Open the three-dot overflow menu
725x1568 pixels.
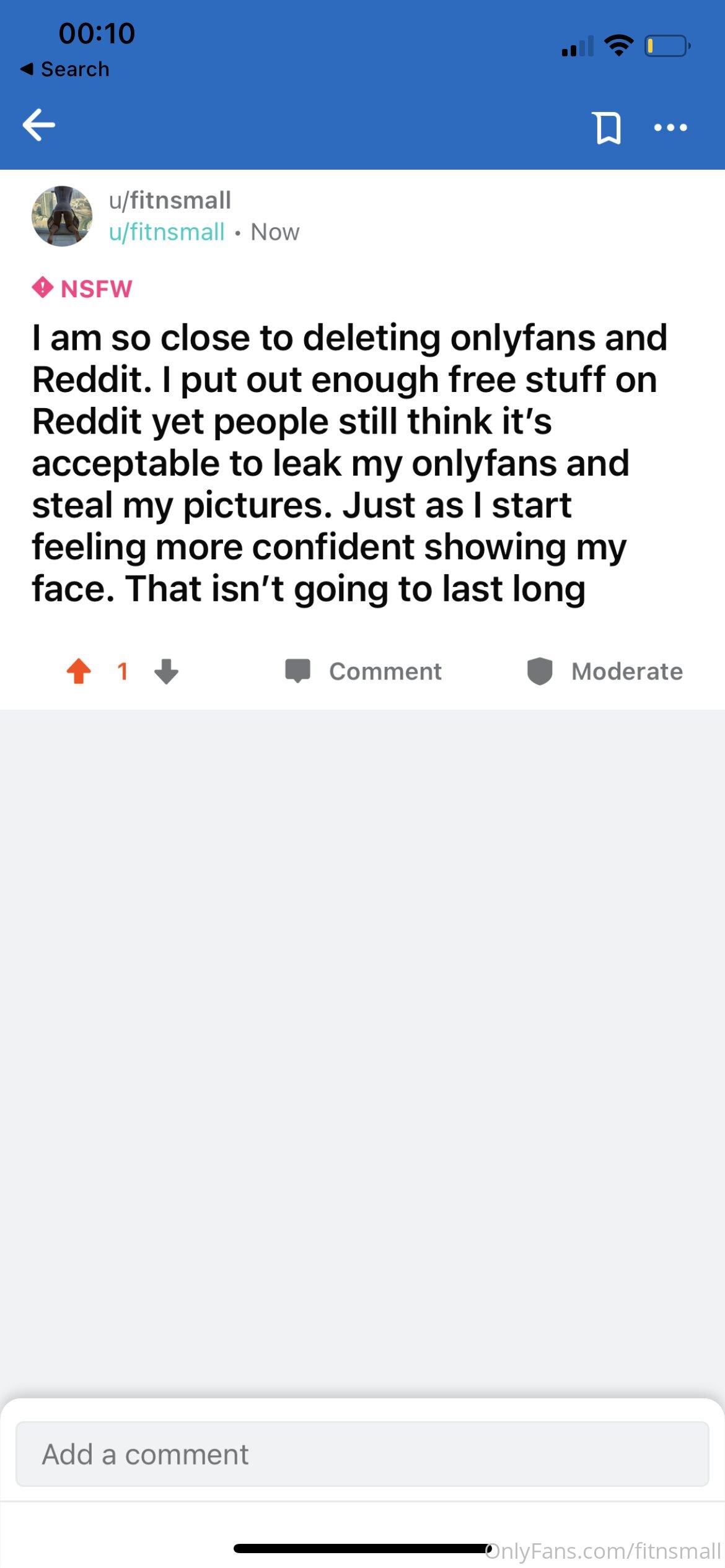click(x=670, y=128)
